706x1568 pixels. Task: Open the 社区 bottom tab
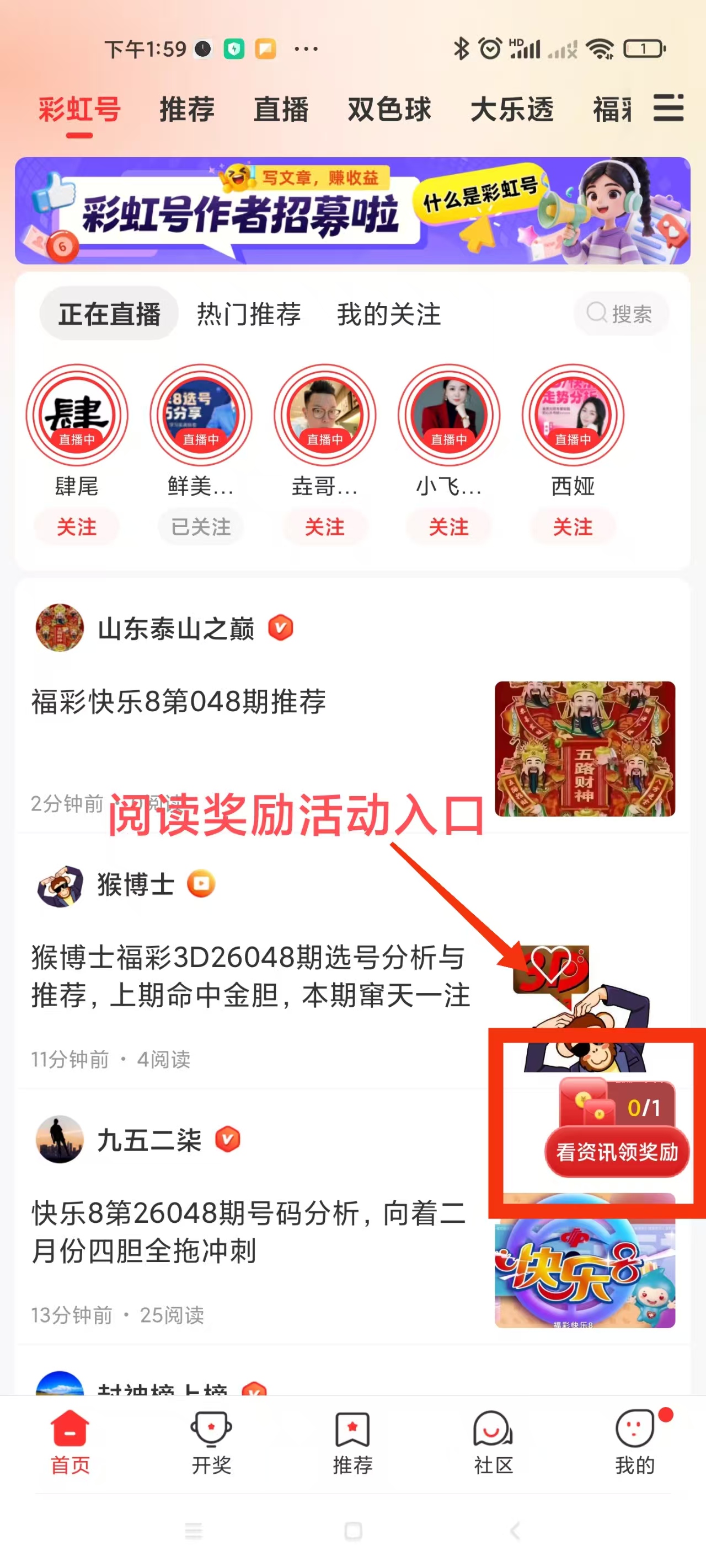pyautogui.click(x=493, y=1442)
